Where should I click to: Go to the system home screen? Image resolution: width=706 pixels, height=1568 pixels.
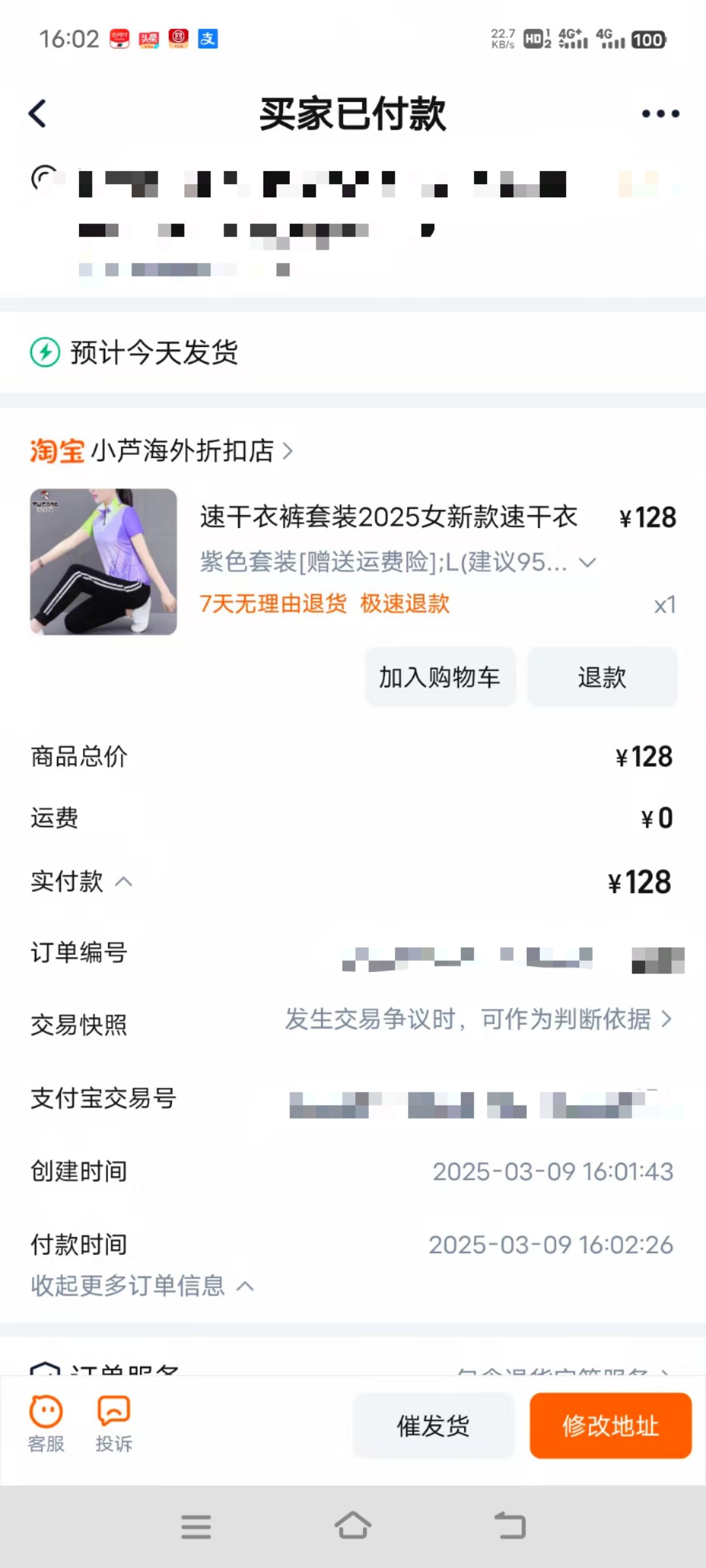353,1526
